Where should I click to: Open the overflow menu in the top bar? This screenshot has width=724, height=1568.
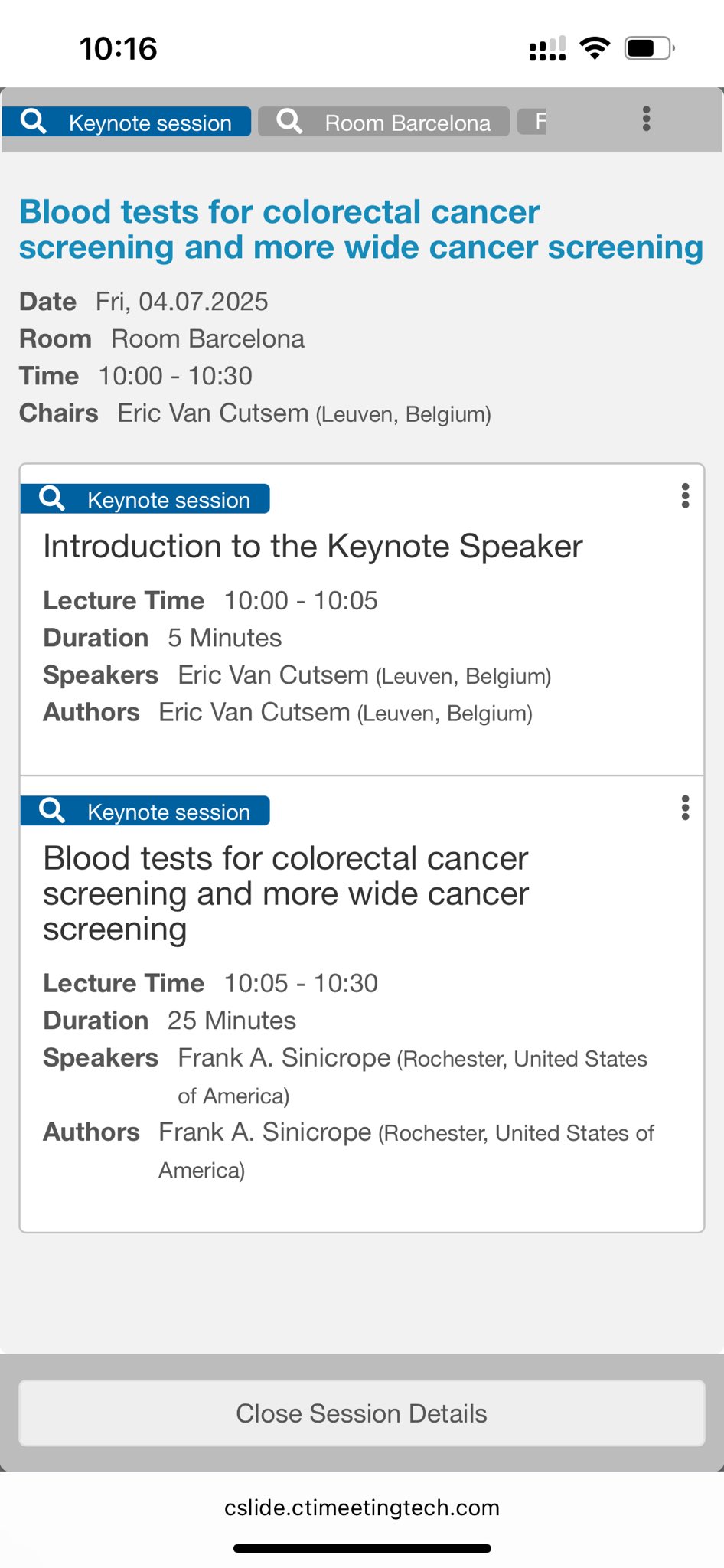click(647, 119)
